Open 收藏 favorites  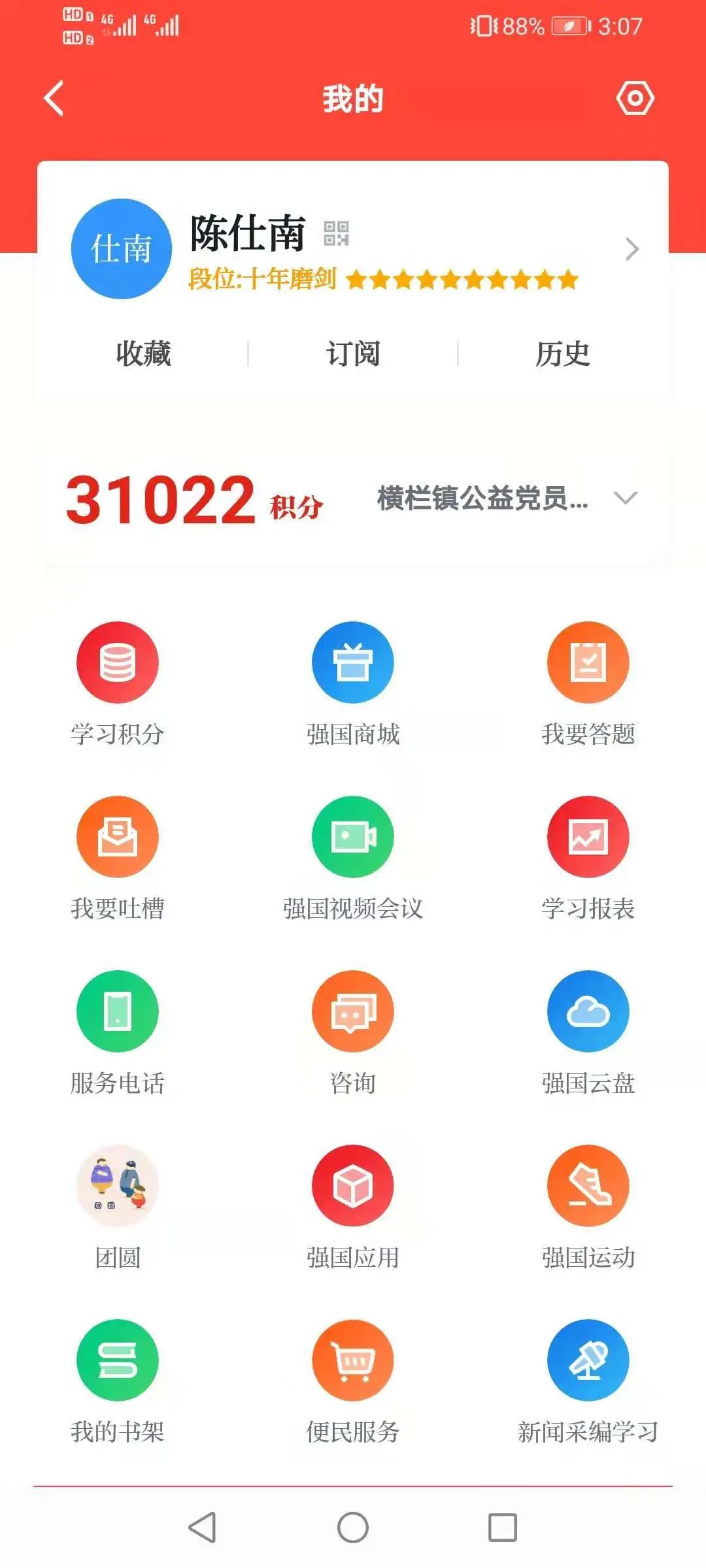coord(143,353)
